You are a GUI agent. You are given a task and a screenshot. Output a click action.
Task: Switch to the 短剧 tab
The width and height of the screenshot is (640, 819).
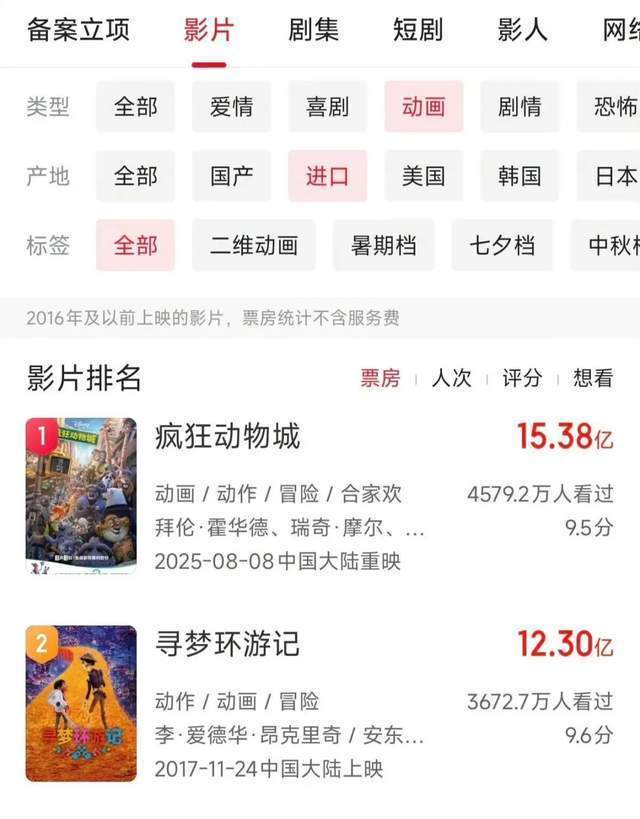coord(417,30)
